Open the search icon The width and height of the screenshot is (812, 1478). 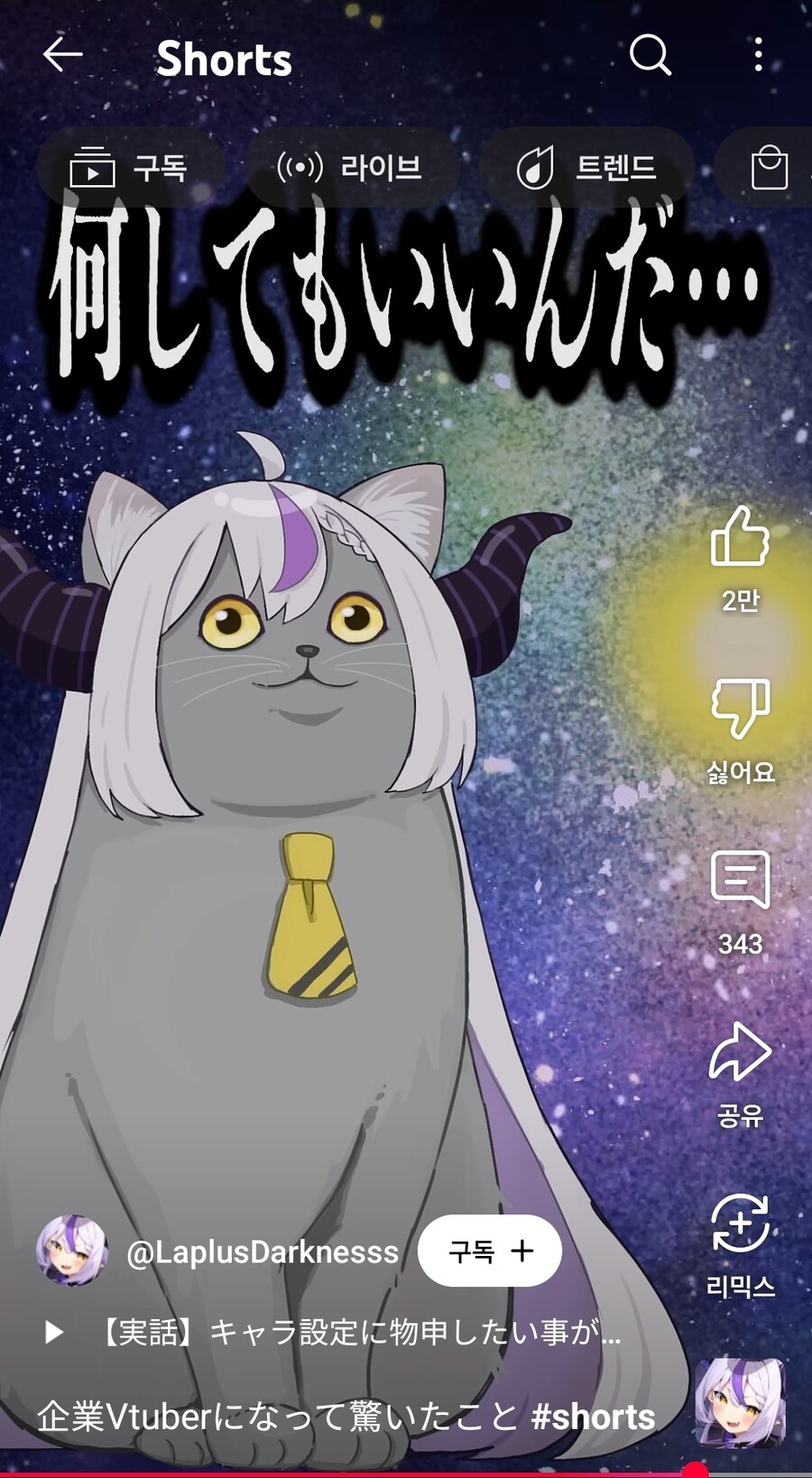[650, 56]
